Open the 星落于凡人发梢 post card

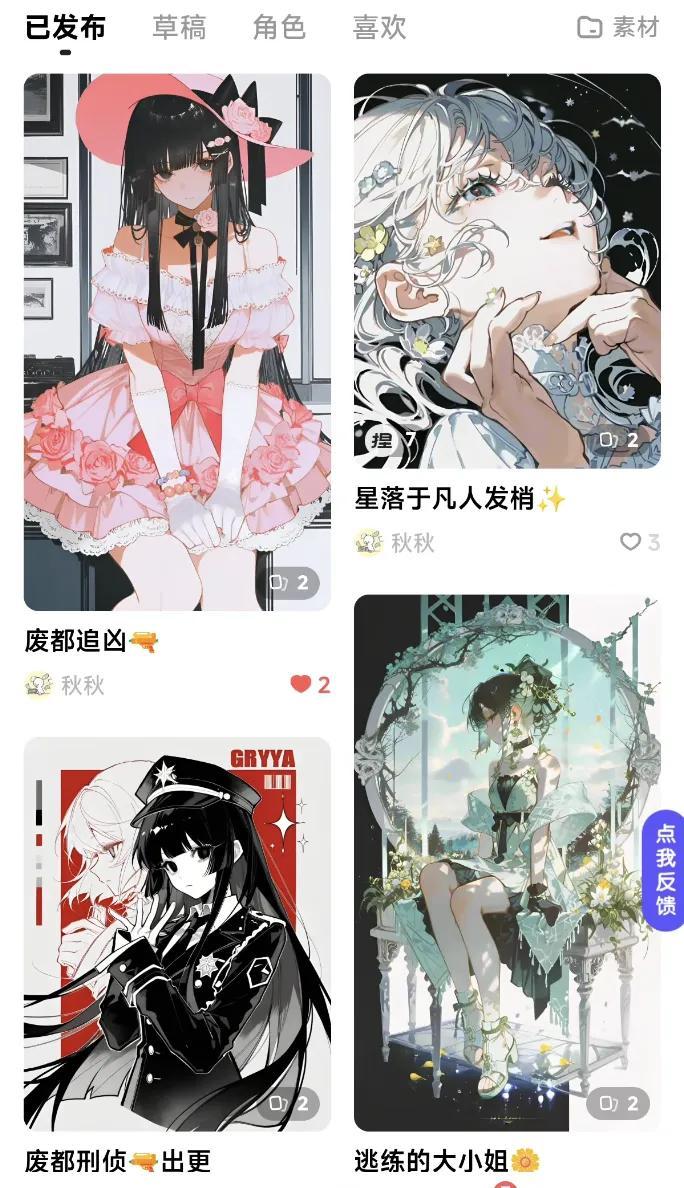[507, 271]
